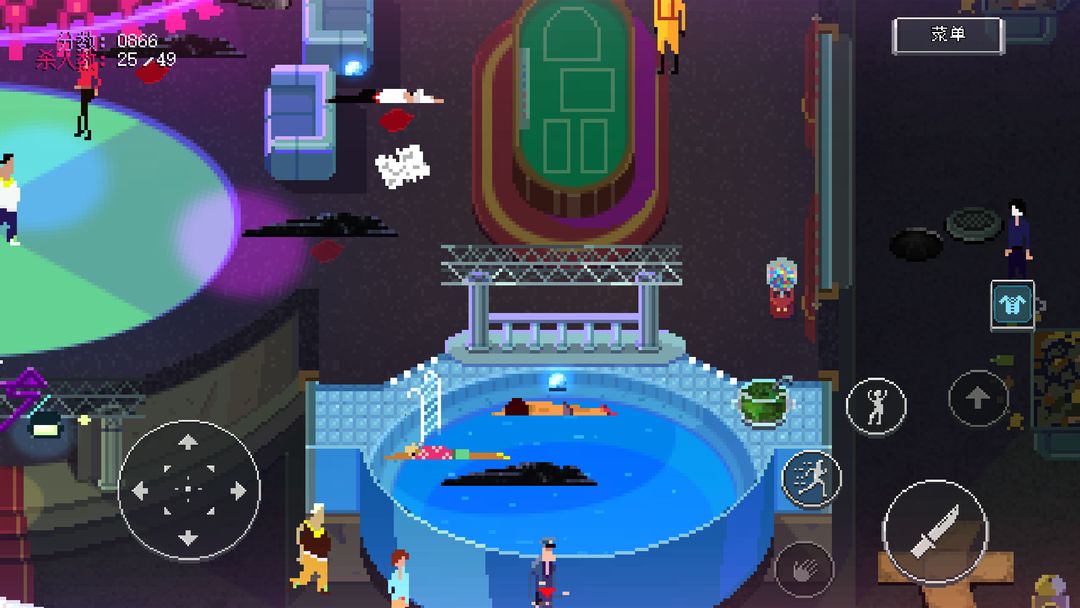Screen dimensions: 1080x608
Task: Move down with the D-pad down arrow
Action: [x=188, y=538]
